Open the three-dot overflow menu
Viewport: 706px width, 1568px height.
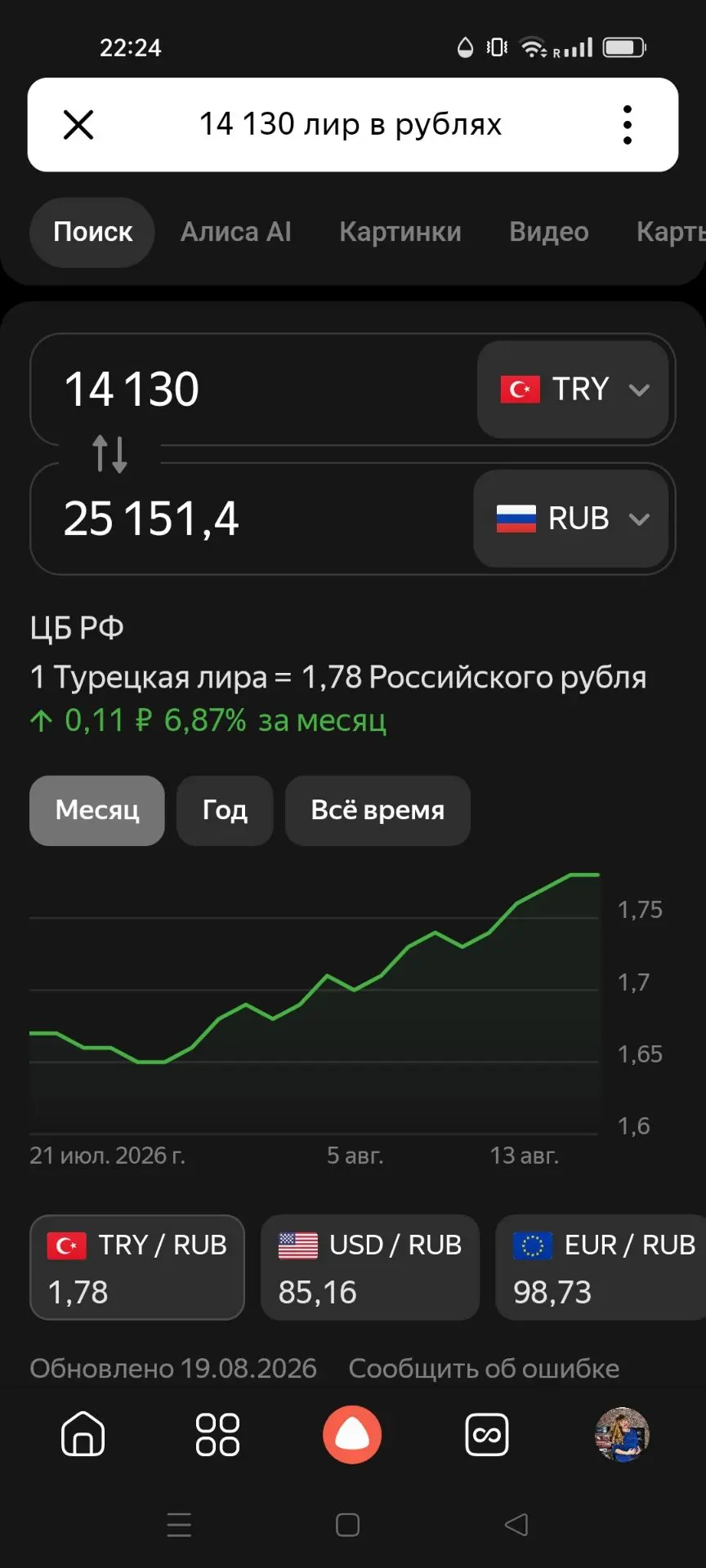tap(628, 125)
